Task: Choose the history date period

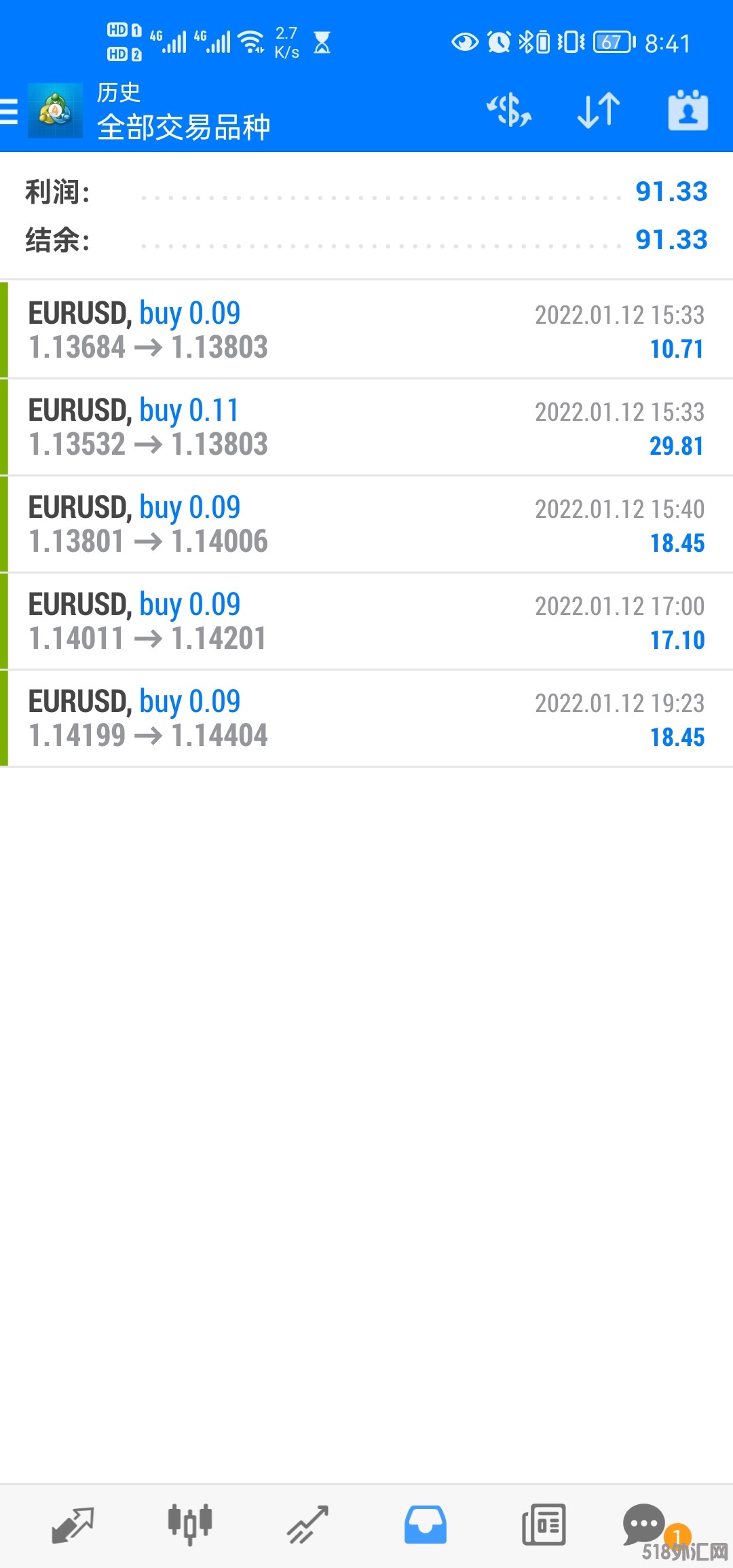Action: 688,111
